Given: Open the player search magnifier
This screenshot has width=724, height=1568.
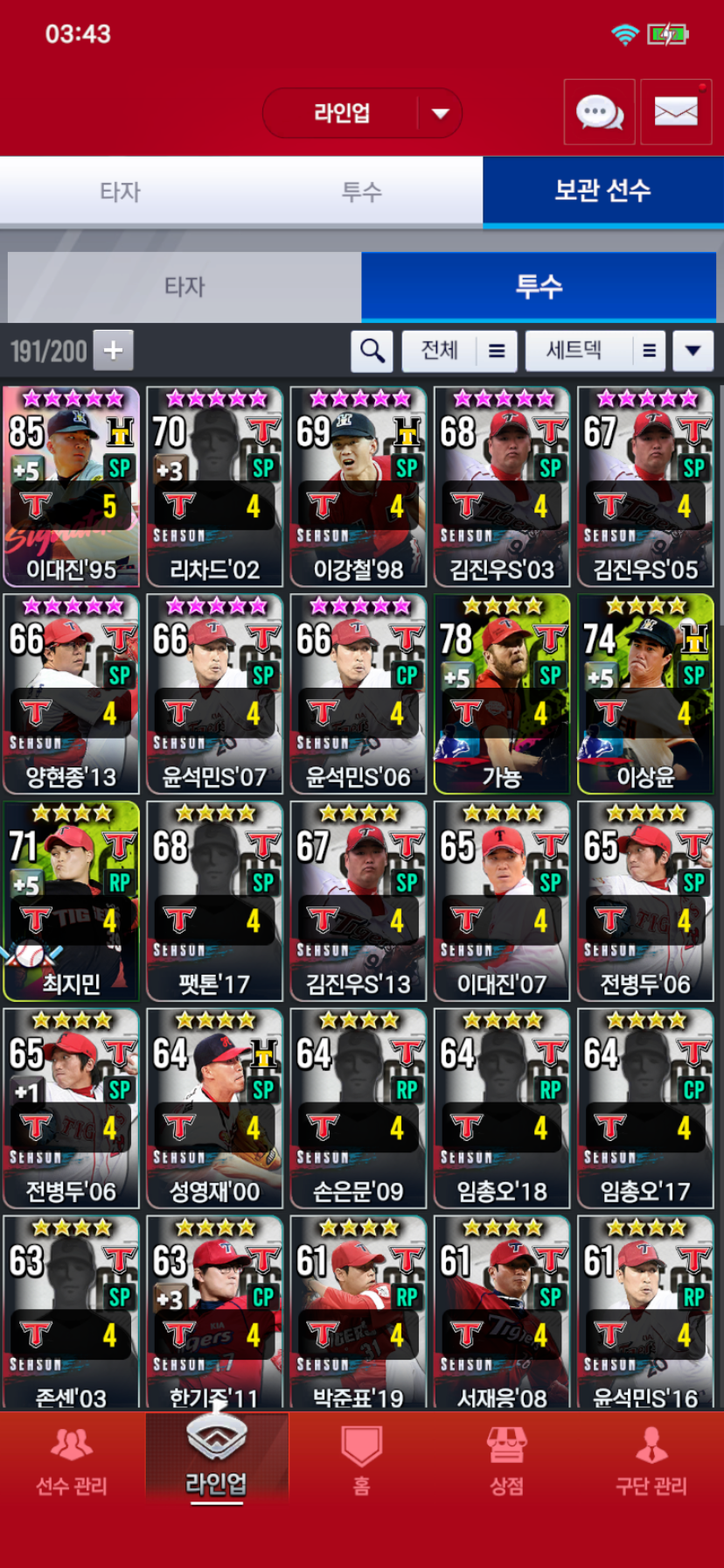Looking at the screenshot, I should tap(372, 351).
